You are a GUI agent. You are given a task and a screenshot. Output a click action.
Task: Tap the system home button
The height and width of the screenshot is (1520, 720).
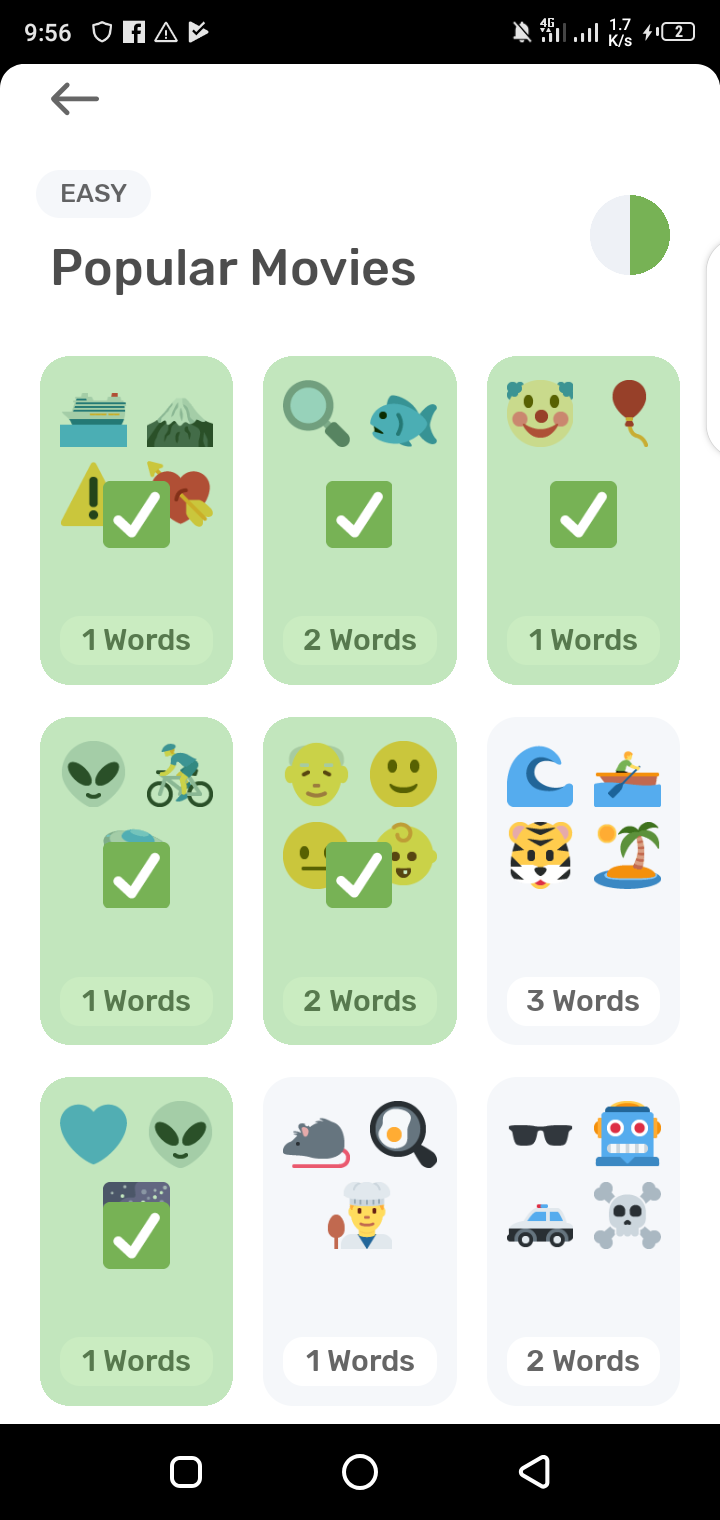click(360, 1472)
